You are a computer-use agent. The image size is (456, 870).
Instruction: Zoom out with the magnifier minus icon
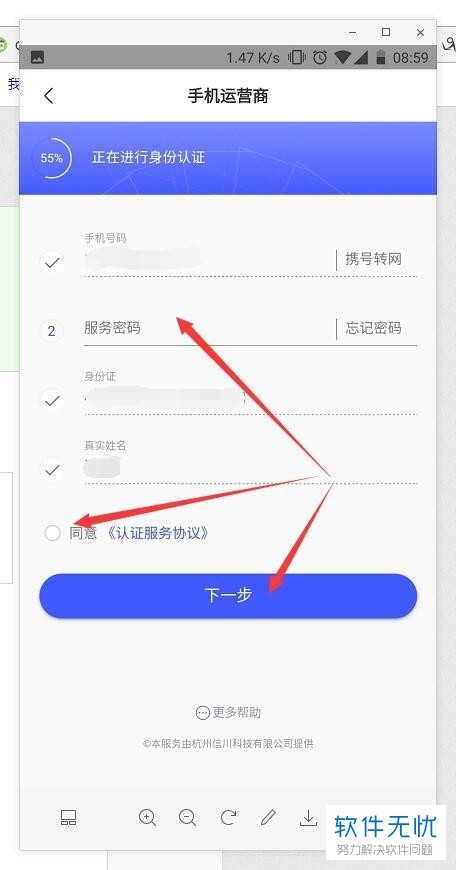tap(188, 817)
